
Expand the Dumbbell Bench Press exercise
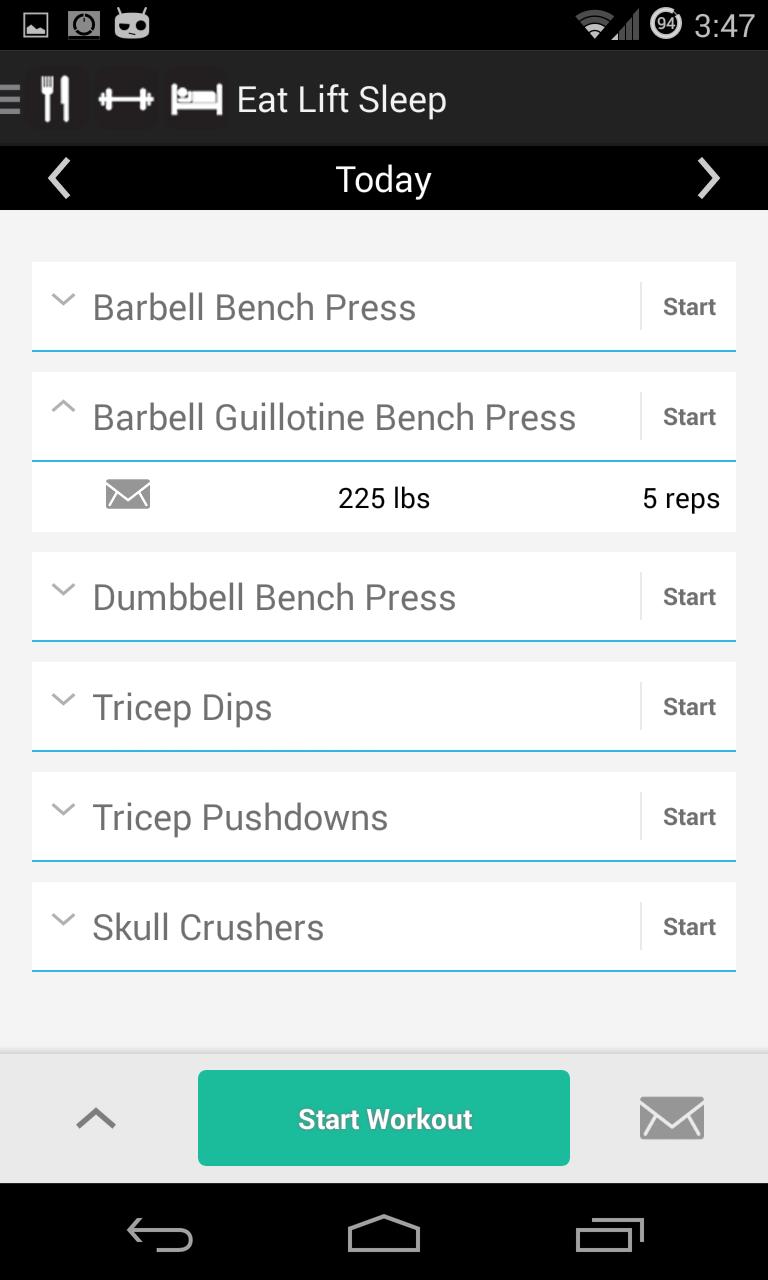(x=63, y=590)
